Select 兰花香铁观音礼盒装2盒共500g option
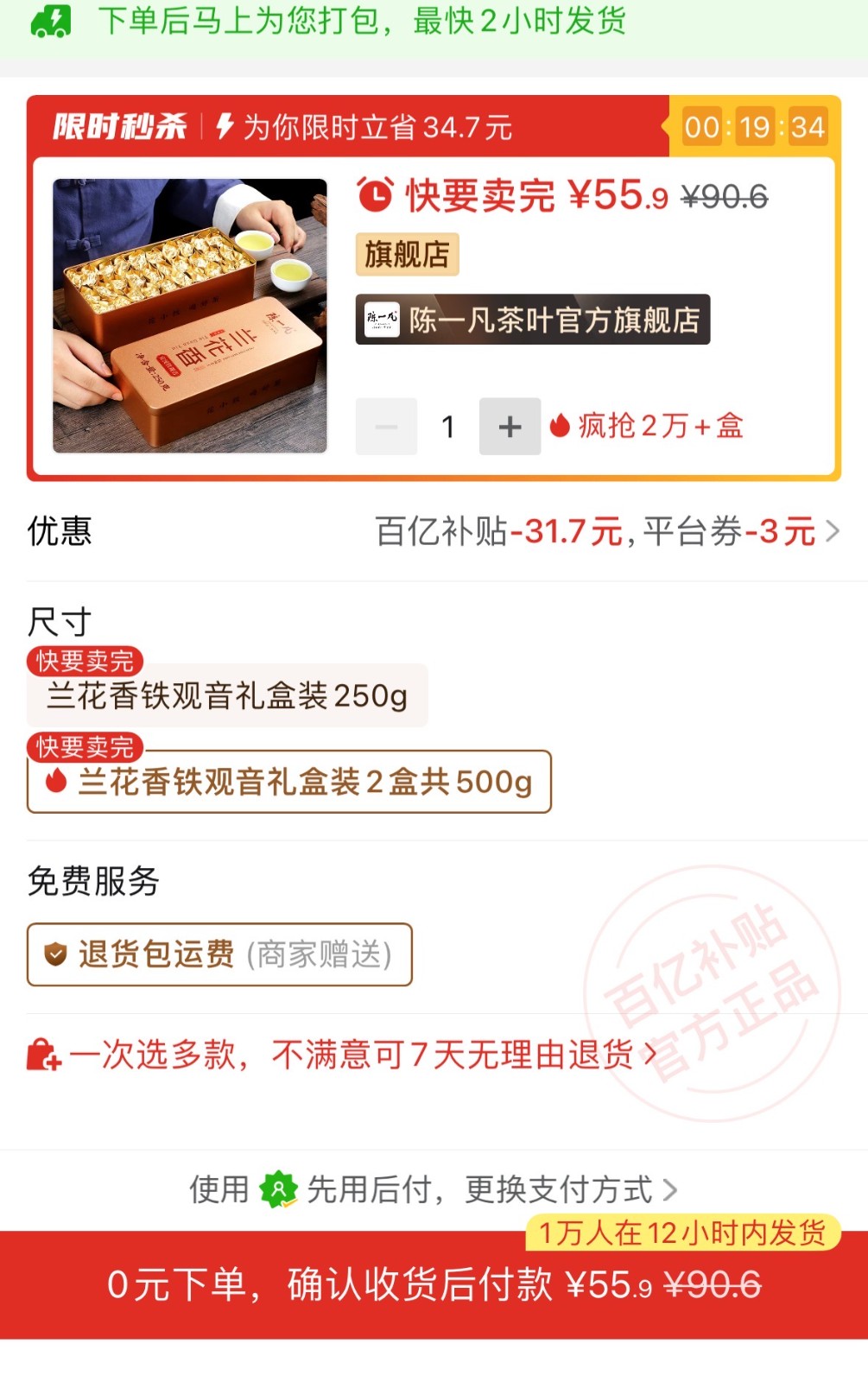Screen dimensions: 868x1382 (289, 782)
